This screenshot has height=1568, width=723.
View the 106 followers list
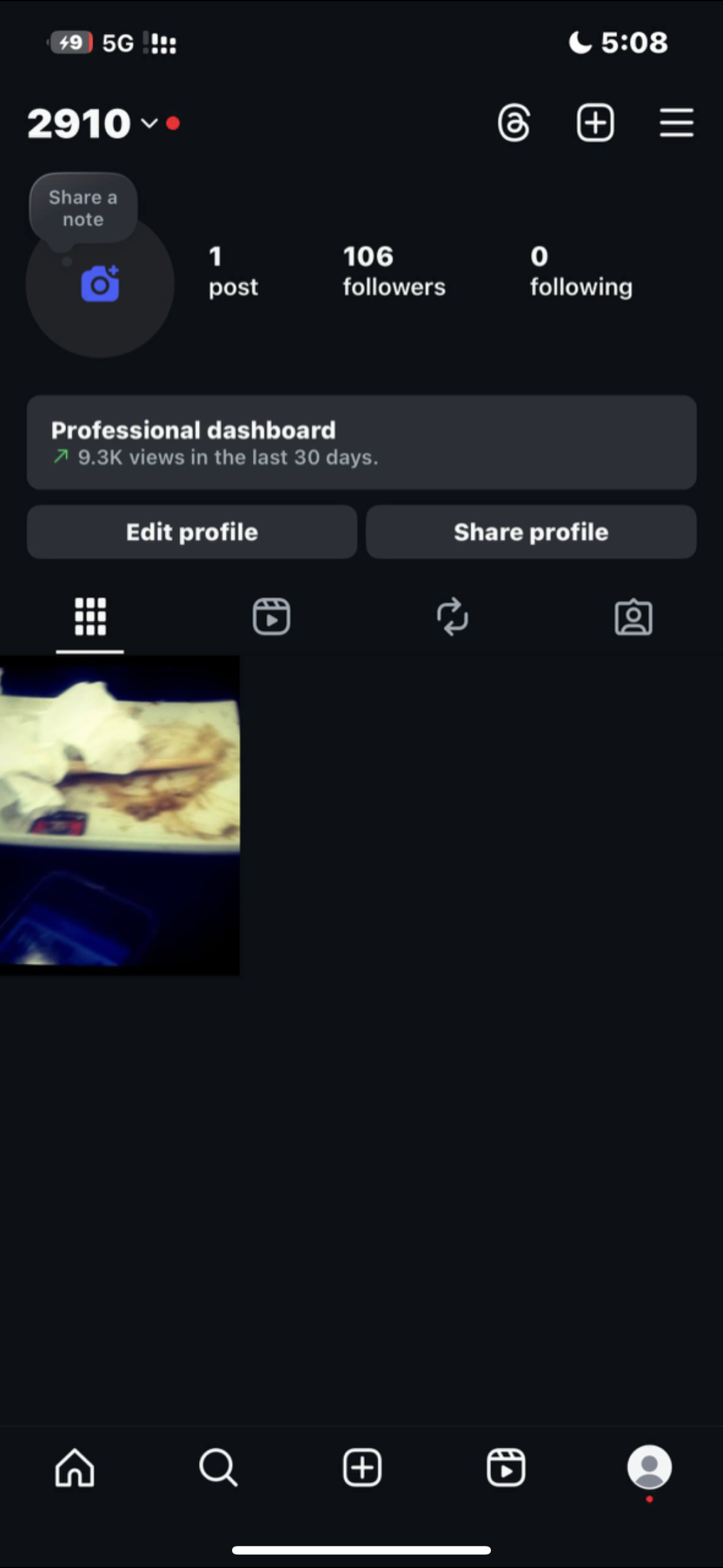pos(394,271)
